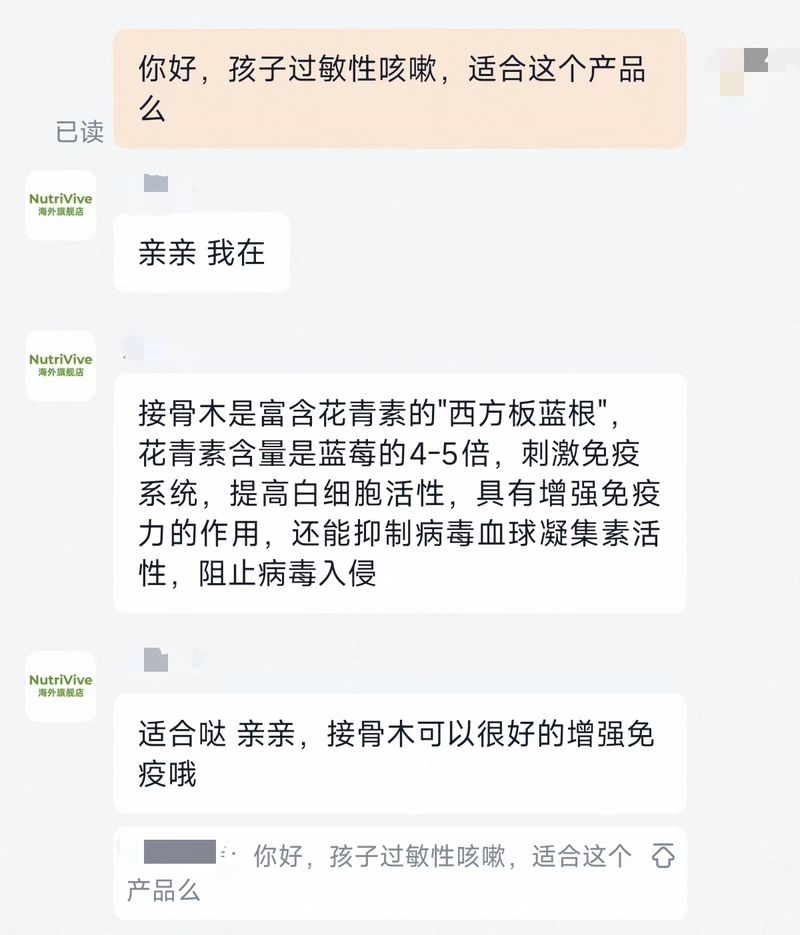This screenshot has width=800, height=935.
Task: Open NutriVive avatar beside "适合哒 亲亲" reply
Action: point(61,686)
